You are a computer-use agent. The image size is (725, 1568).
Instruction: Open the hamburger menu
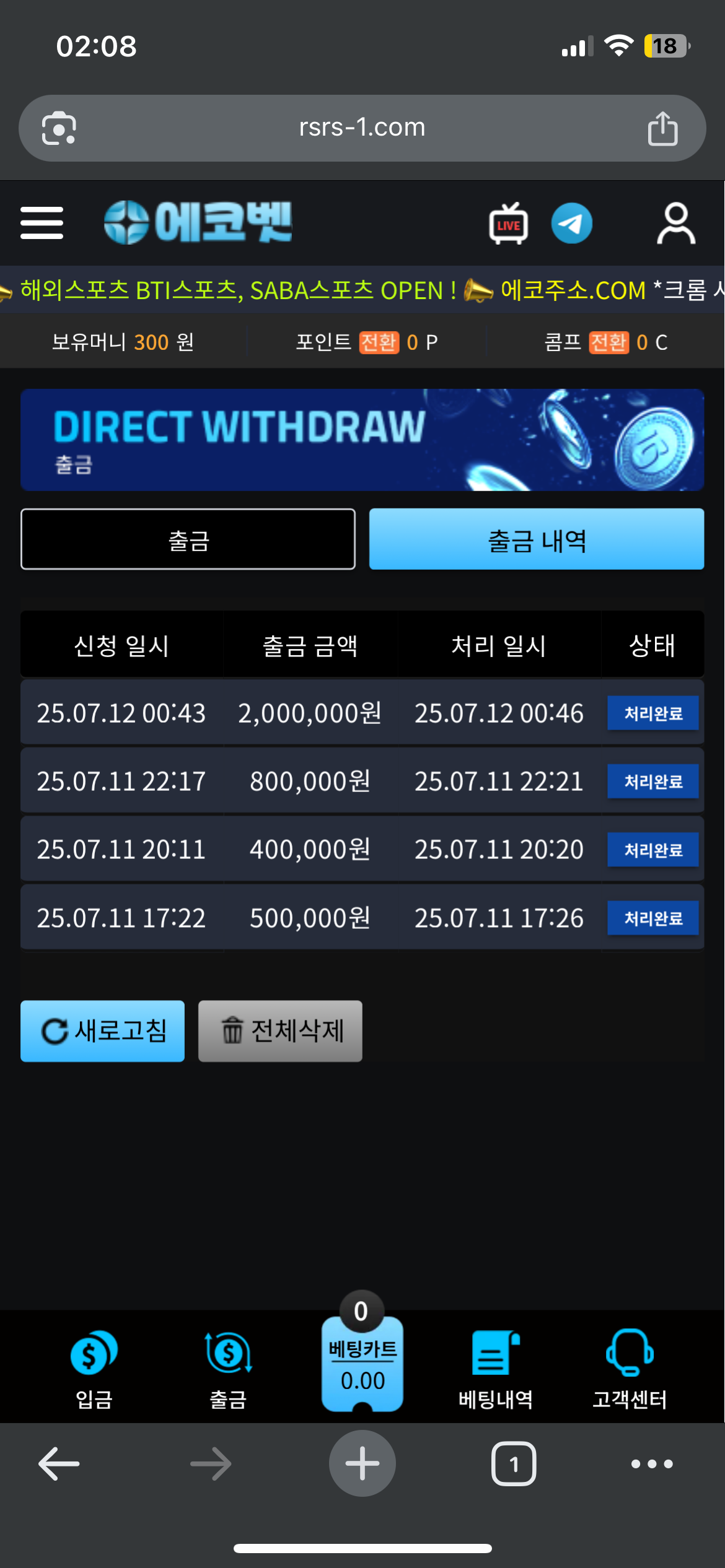point(42,223)
